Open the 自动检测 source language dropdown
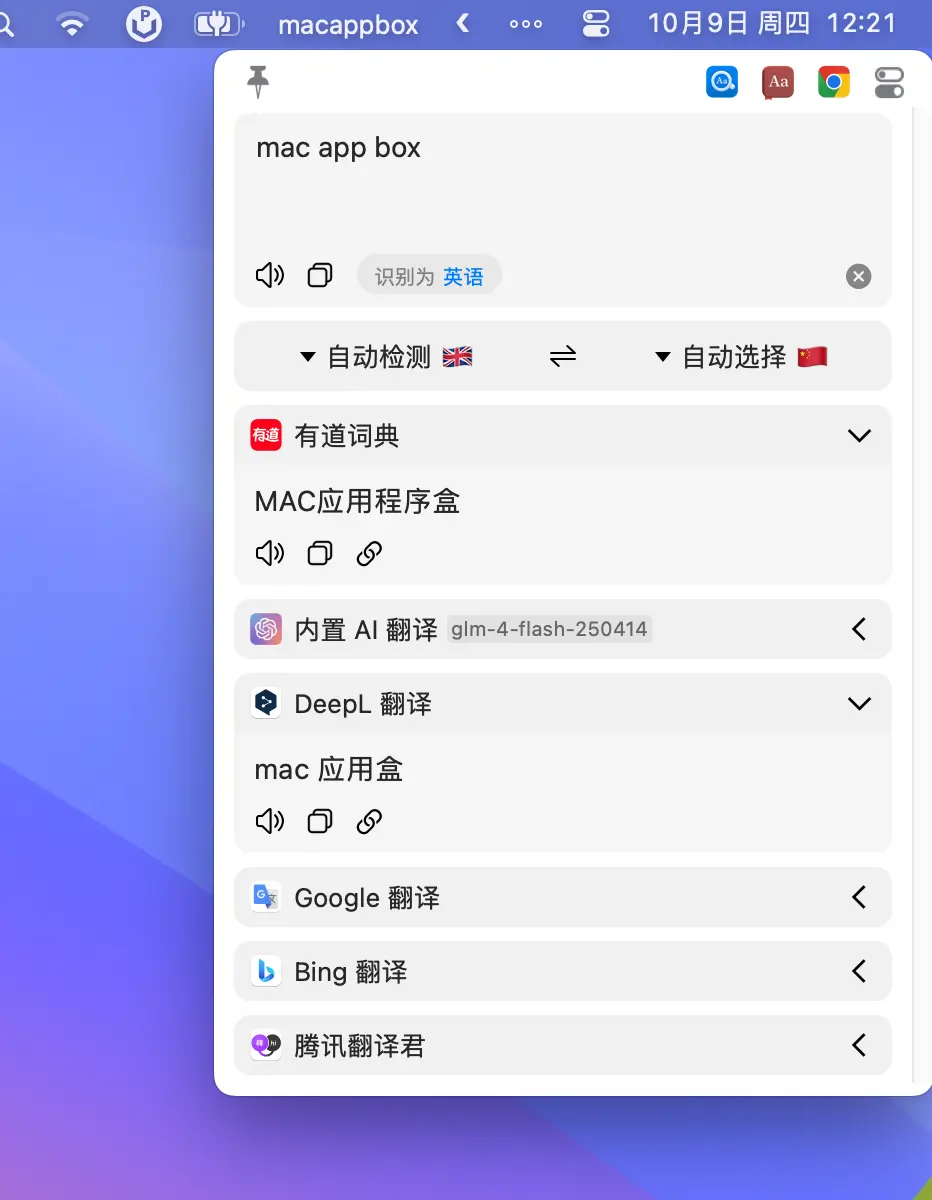 tap(385, 357)
